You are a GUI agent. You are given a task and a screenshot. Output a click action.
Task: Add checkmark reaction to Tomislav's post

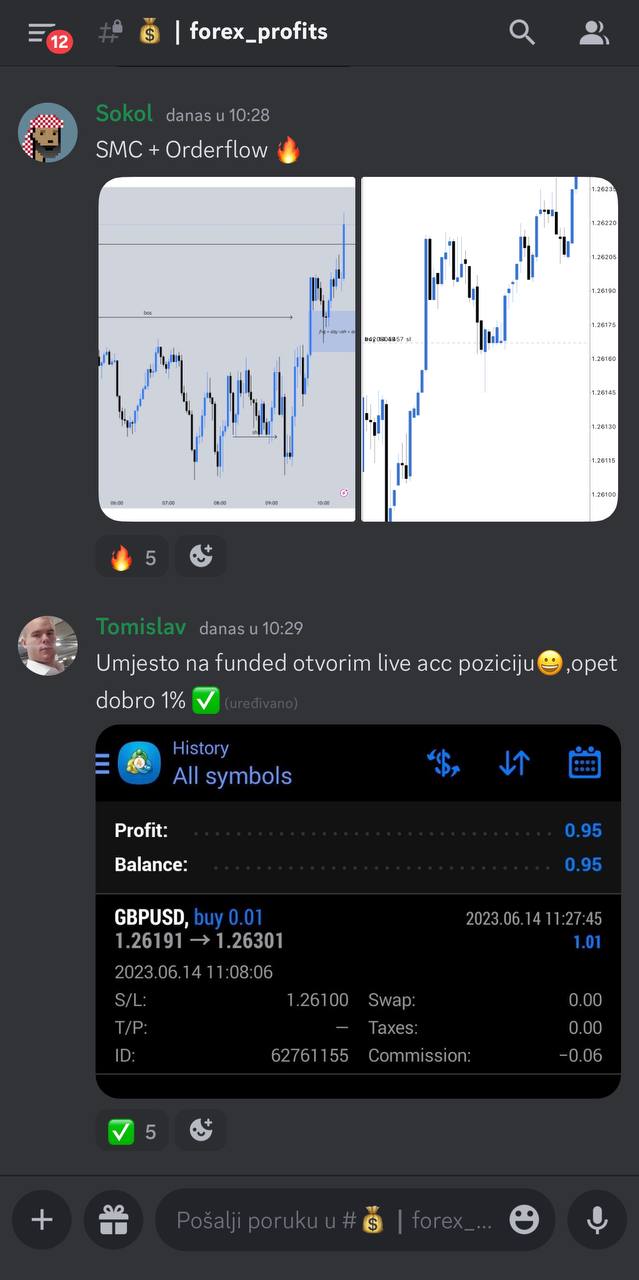point(132,1131)
